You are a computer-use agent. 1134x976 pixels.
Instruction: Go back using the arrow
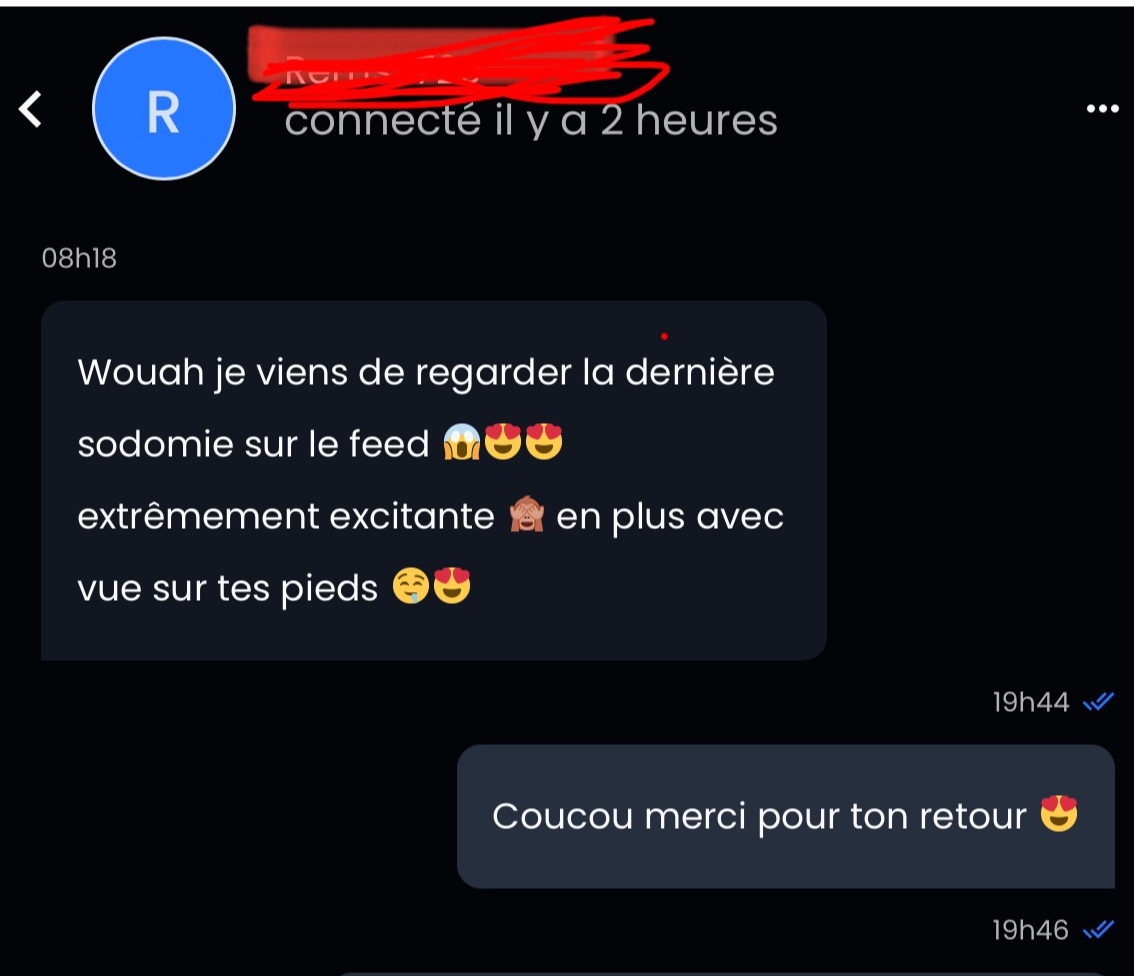(x=32, y=109)
